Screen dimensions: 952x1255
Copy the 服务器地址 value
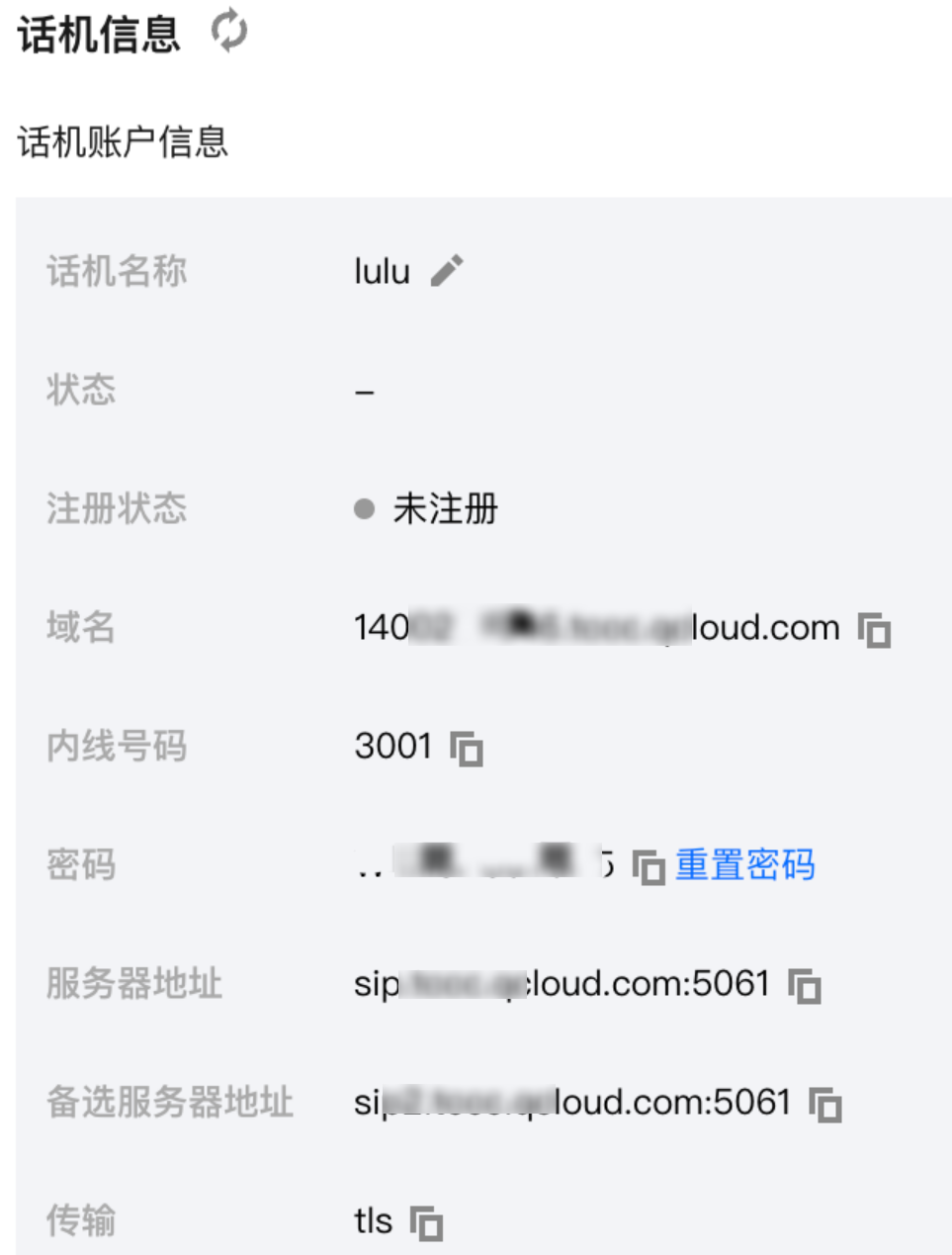(x=805, y=985)
